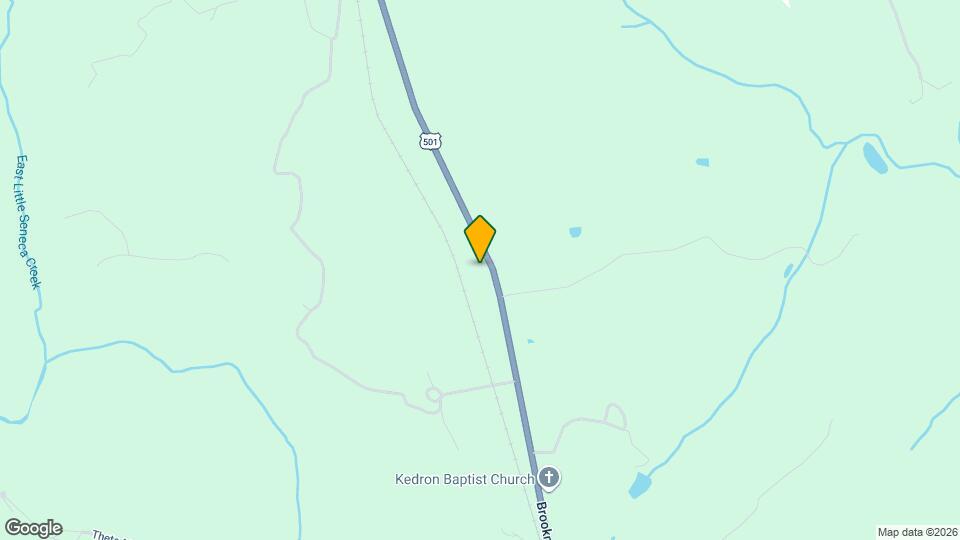Open the Kedron Baptist Church place pin
The width and height of the screenshot is (960, 540).
tap(549, 478)
